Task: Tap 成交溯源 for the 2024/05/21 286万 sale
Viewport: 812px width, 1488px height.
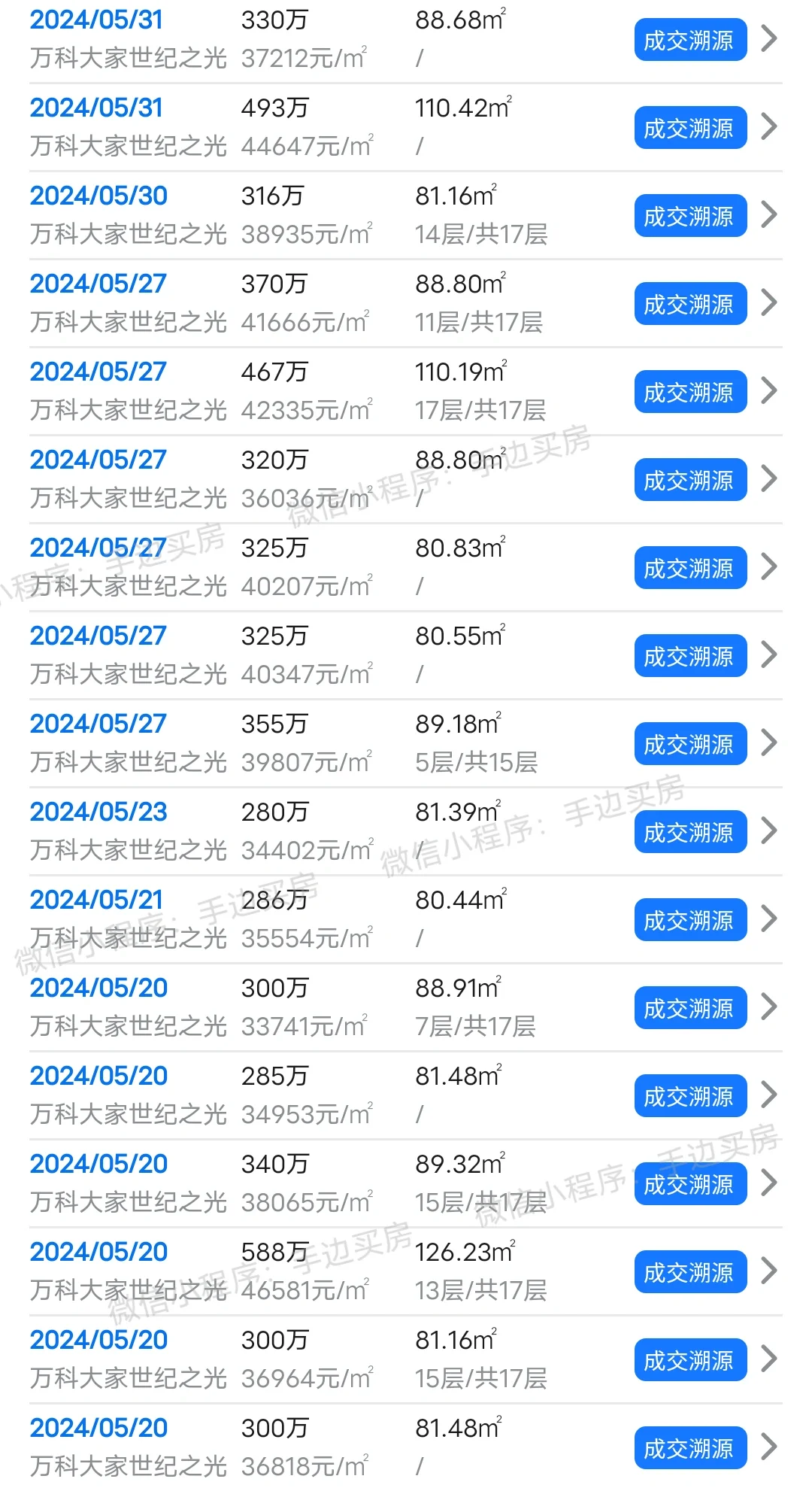Action: [690, 920]
